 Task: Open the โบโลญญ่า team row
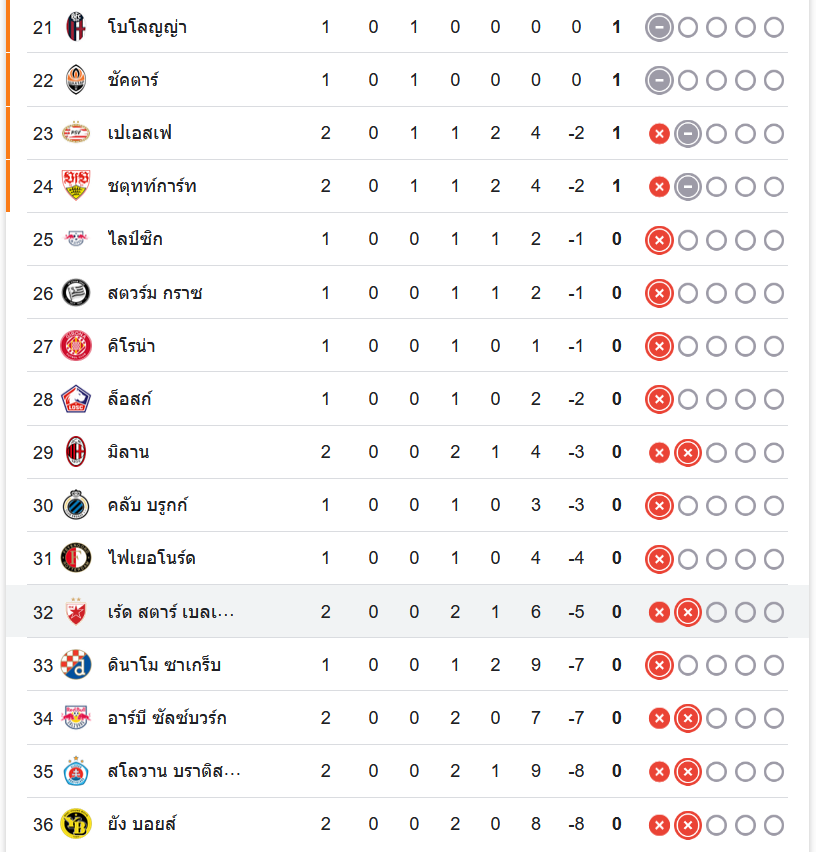coord(147,27)
